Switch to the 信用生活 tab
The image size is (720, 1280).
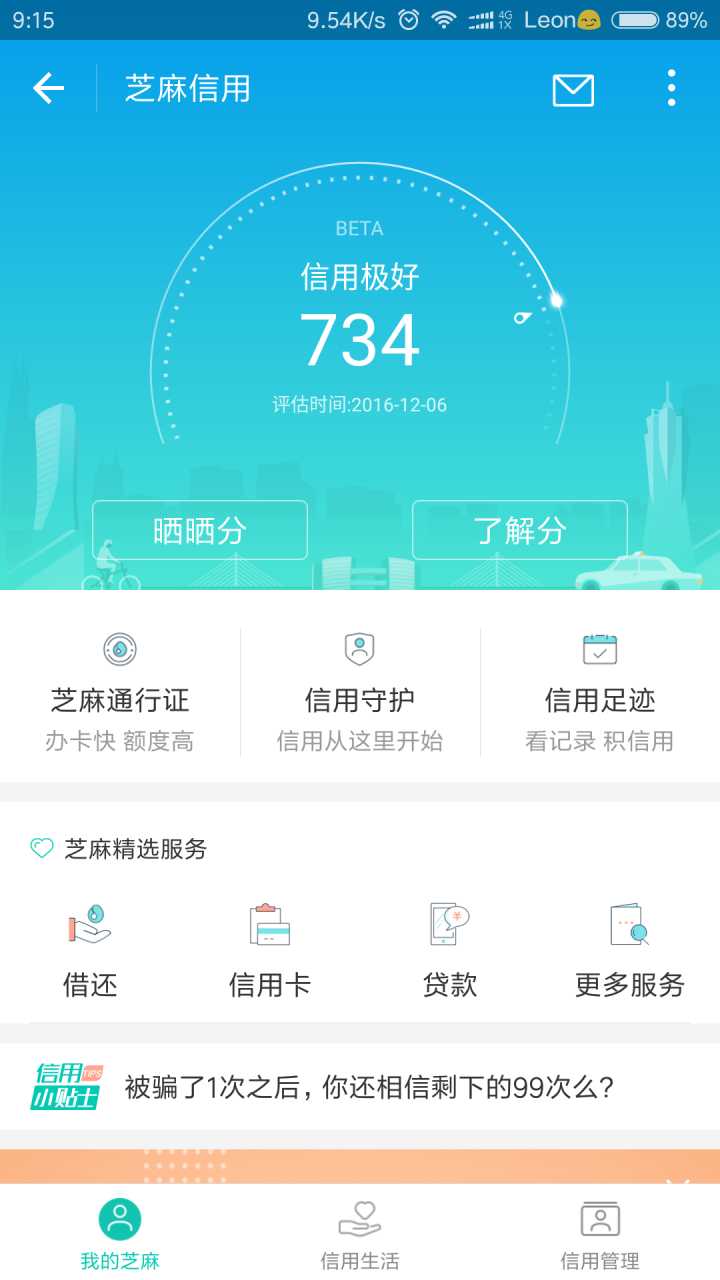tap(360, 1234)
